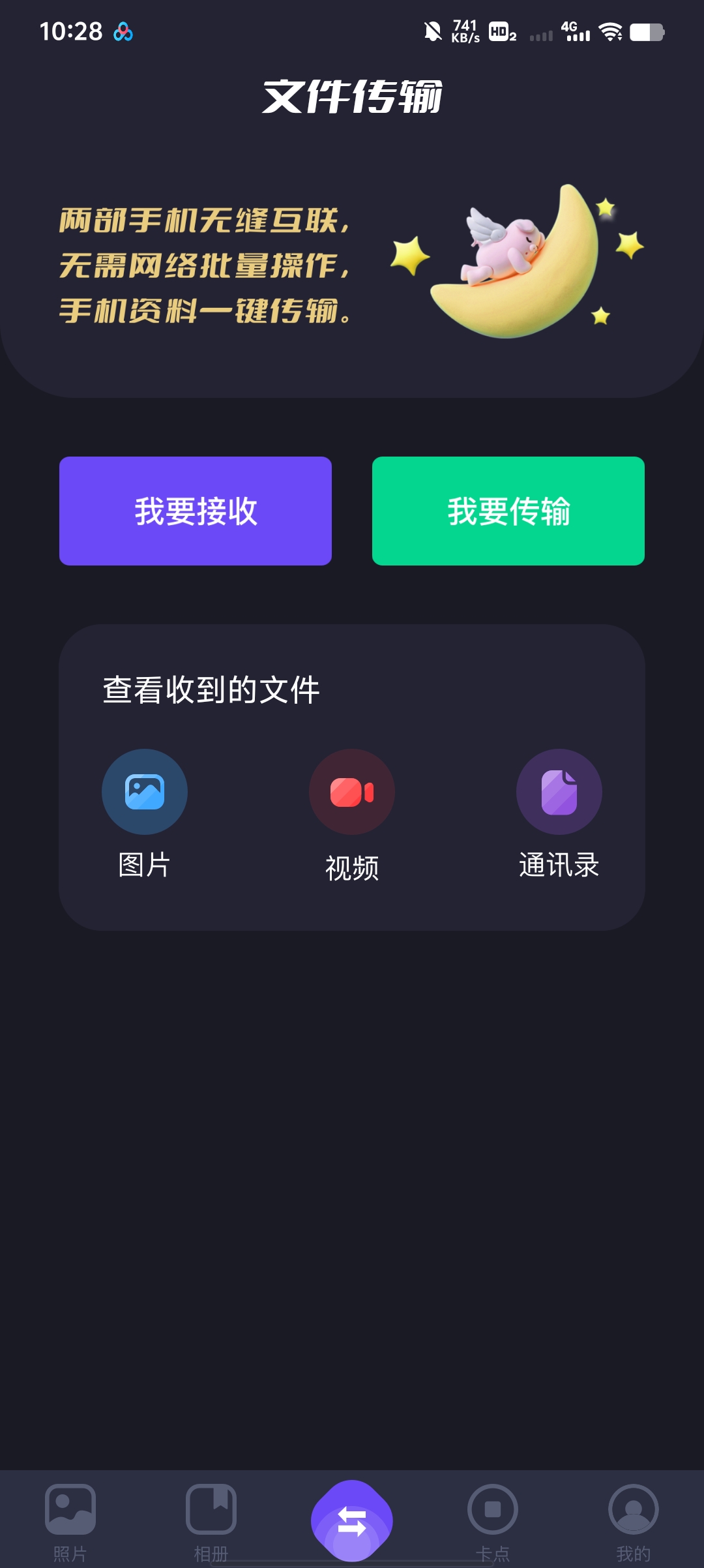Screen dimensions: 704x1568
Task: Tap the central purple transfer icon
Action: pyautogui.click(x=352, y=1520)
